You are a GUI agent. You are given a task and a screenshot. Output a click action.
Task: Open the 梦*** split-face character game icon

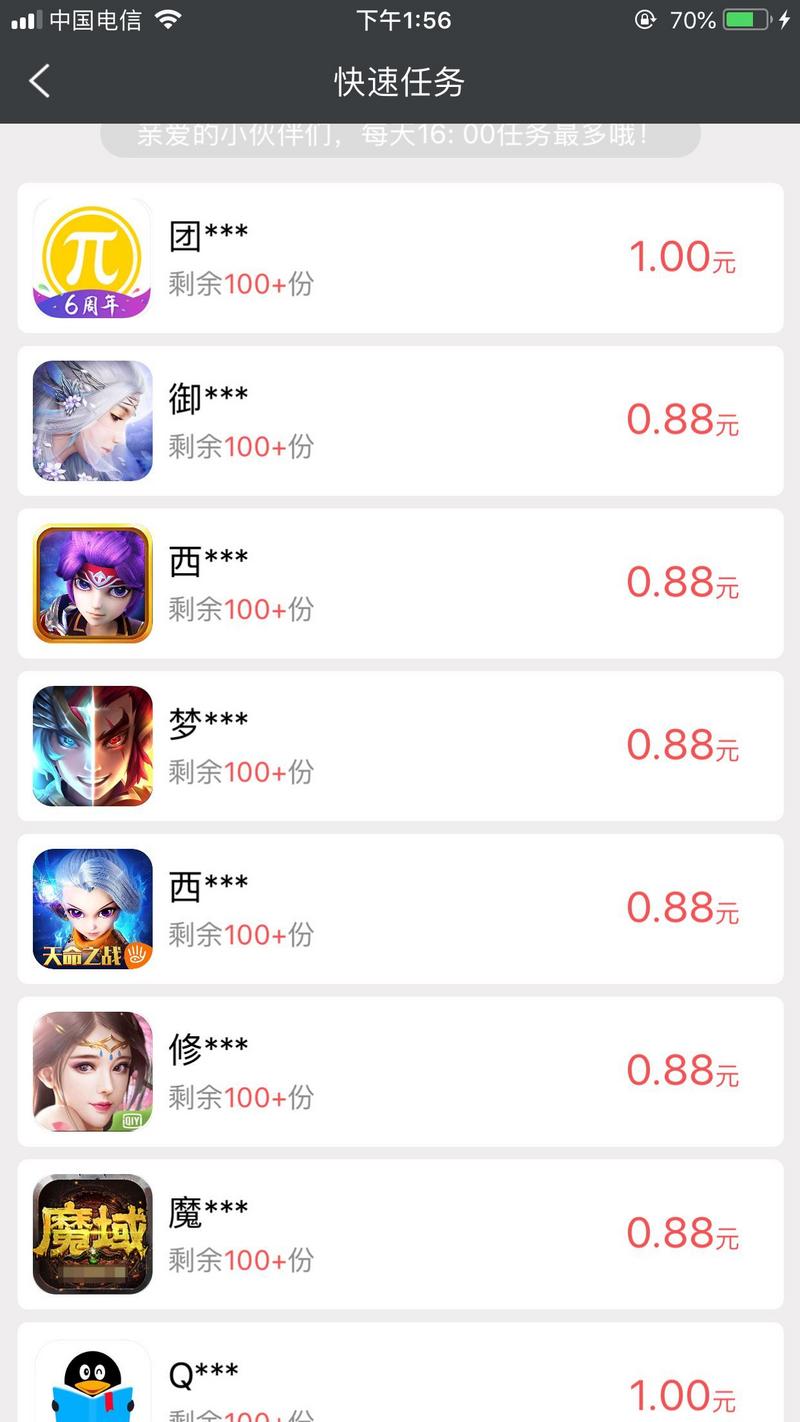(x=91, y=745)
